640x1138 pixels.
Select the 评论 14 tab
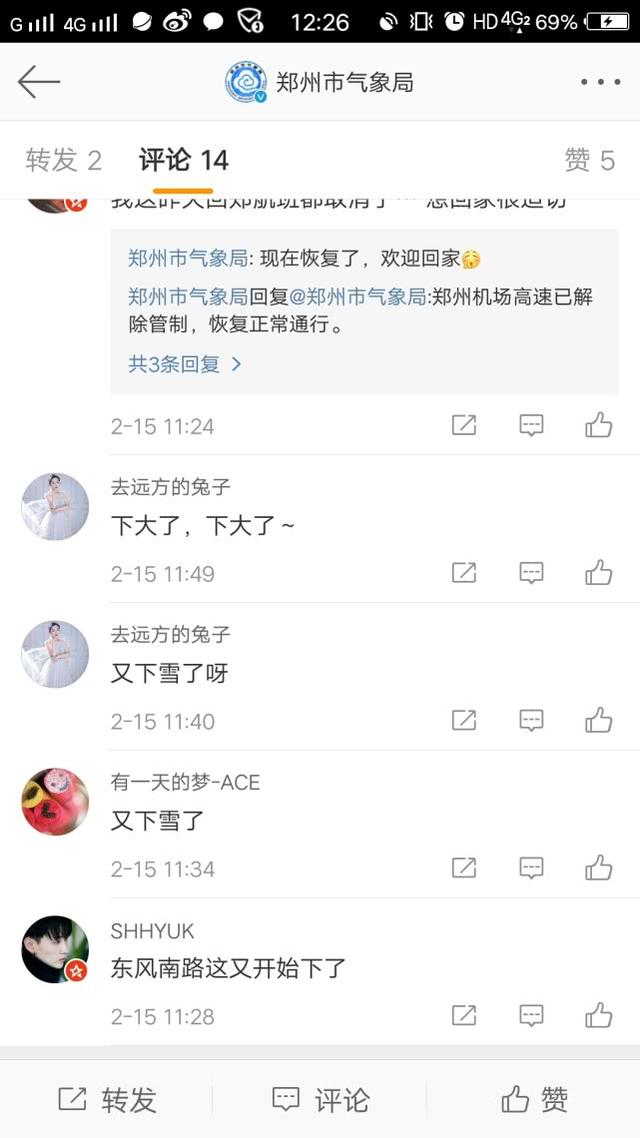[184, 160]
